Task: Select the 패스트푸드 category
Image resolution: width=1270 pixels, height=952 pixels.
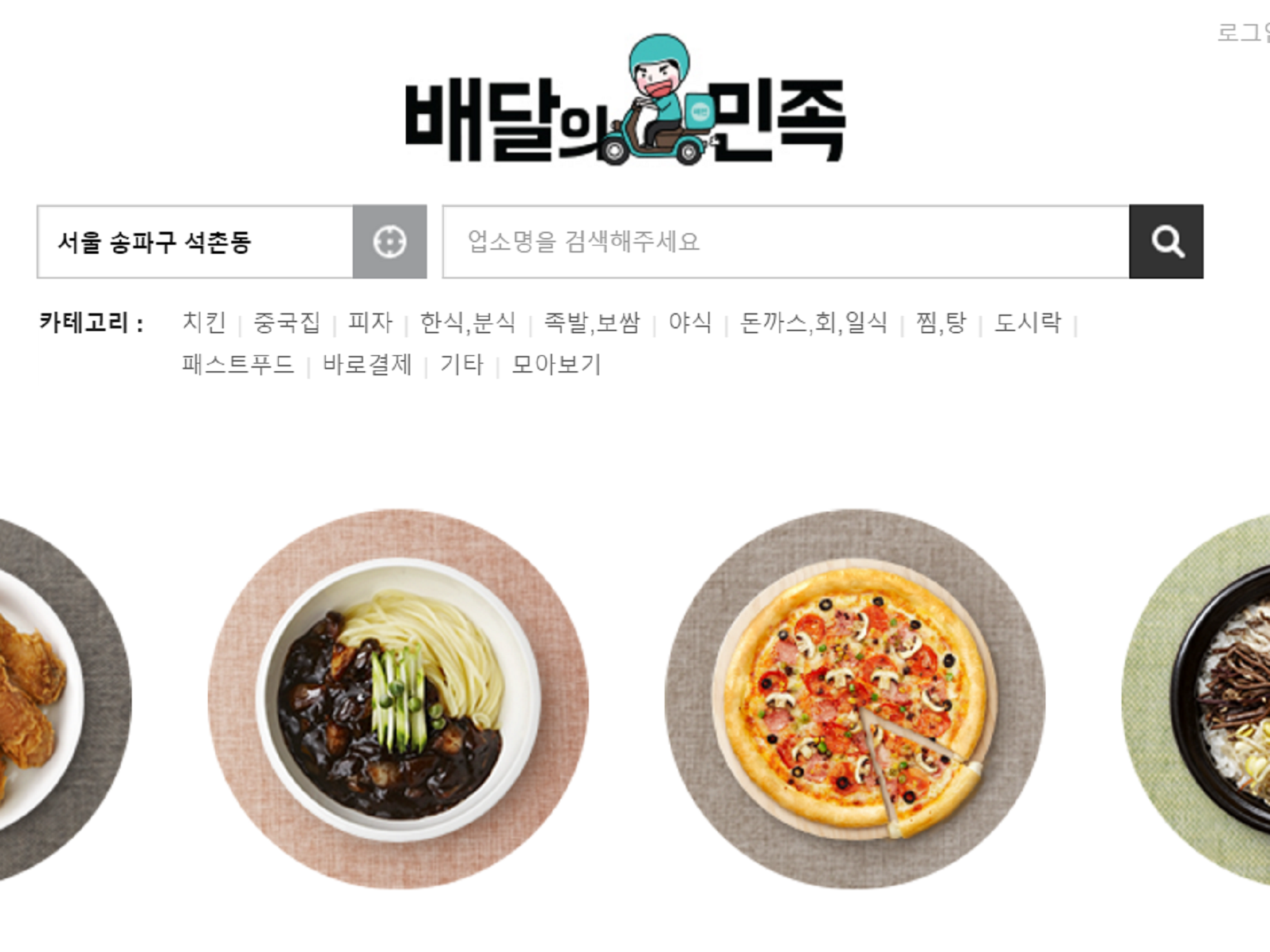Action: pyautogui.click(x=238, y=364)
